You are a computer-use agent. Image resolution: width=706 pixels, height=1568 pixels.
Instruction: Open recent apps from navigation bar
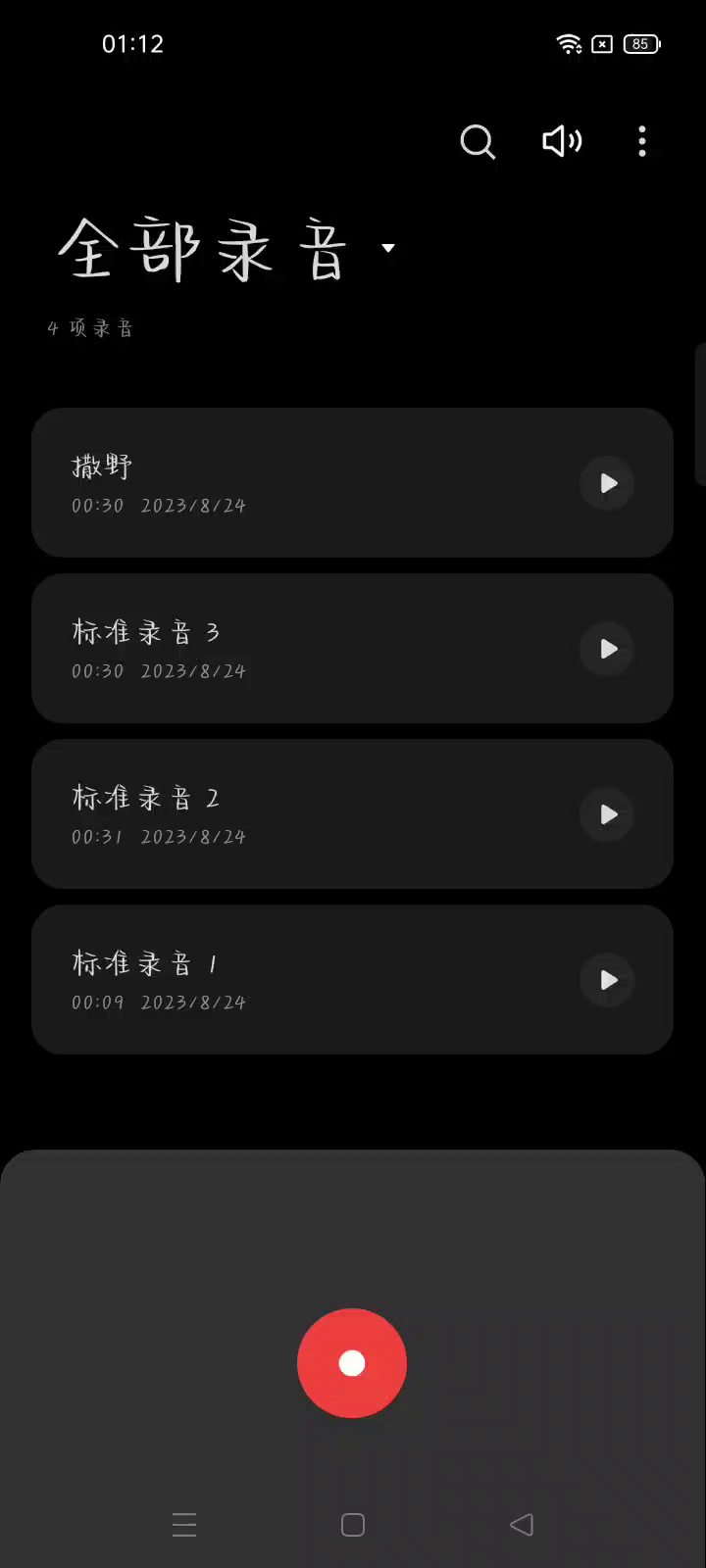point(184,1525)
